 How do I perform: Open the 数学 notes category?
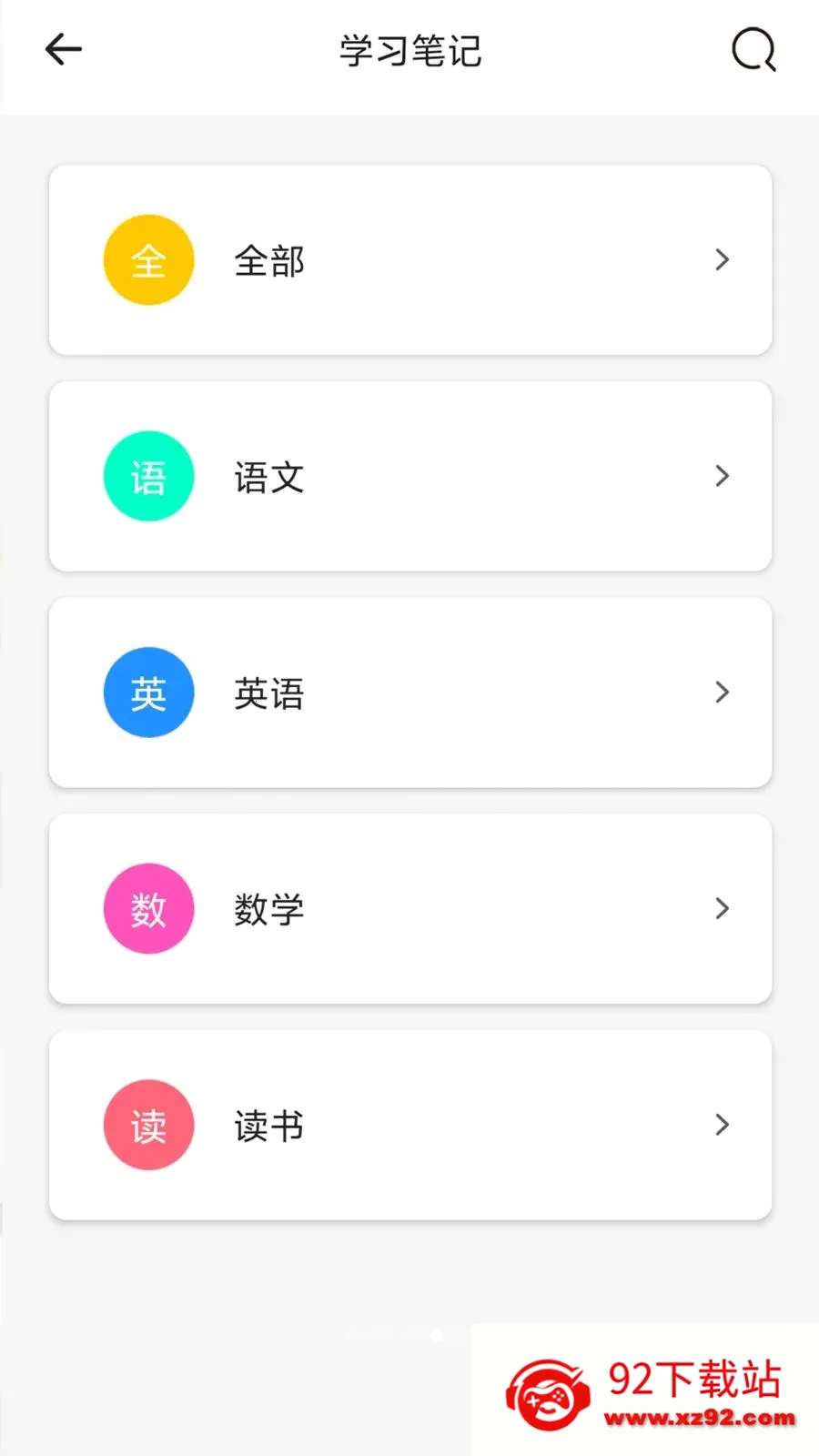(x=409, y=909)
